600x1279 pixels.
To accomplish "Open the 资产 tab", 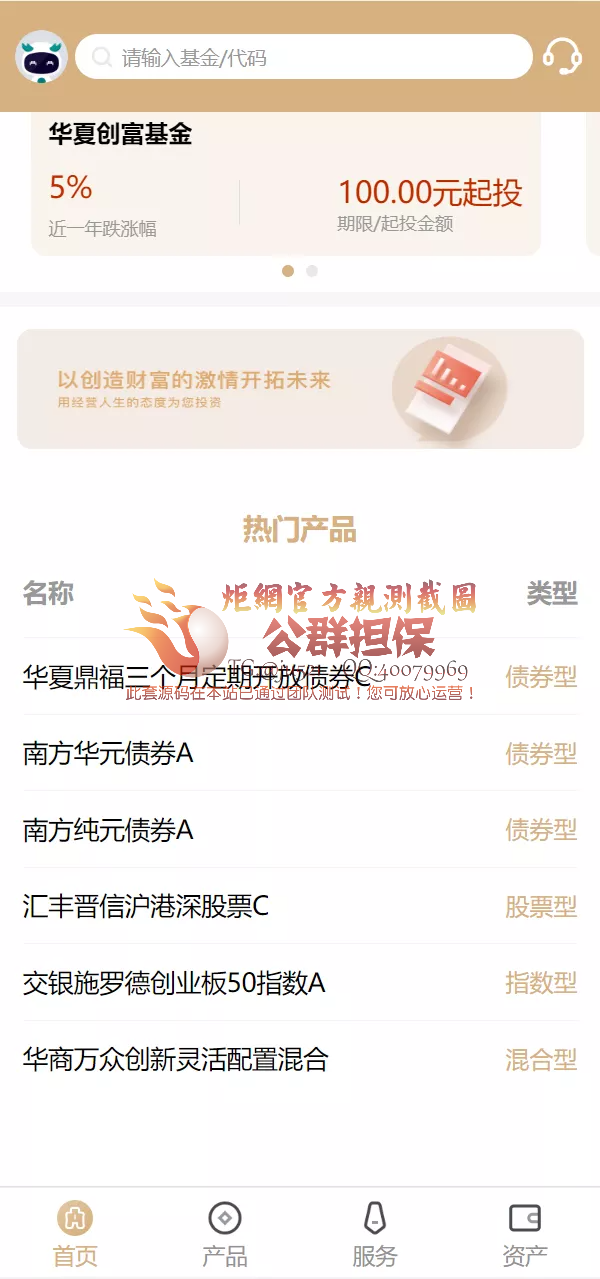I will (525, 1234).
